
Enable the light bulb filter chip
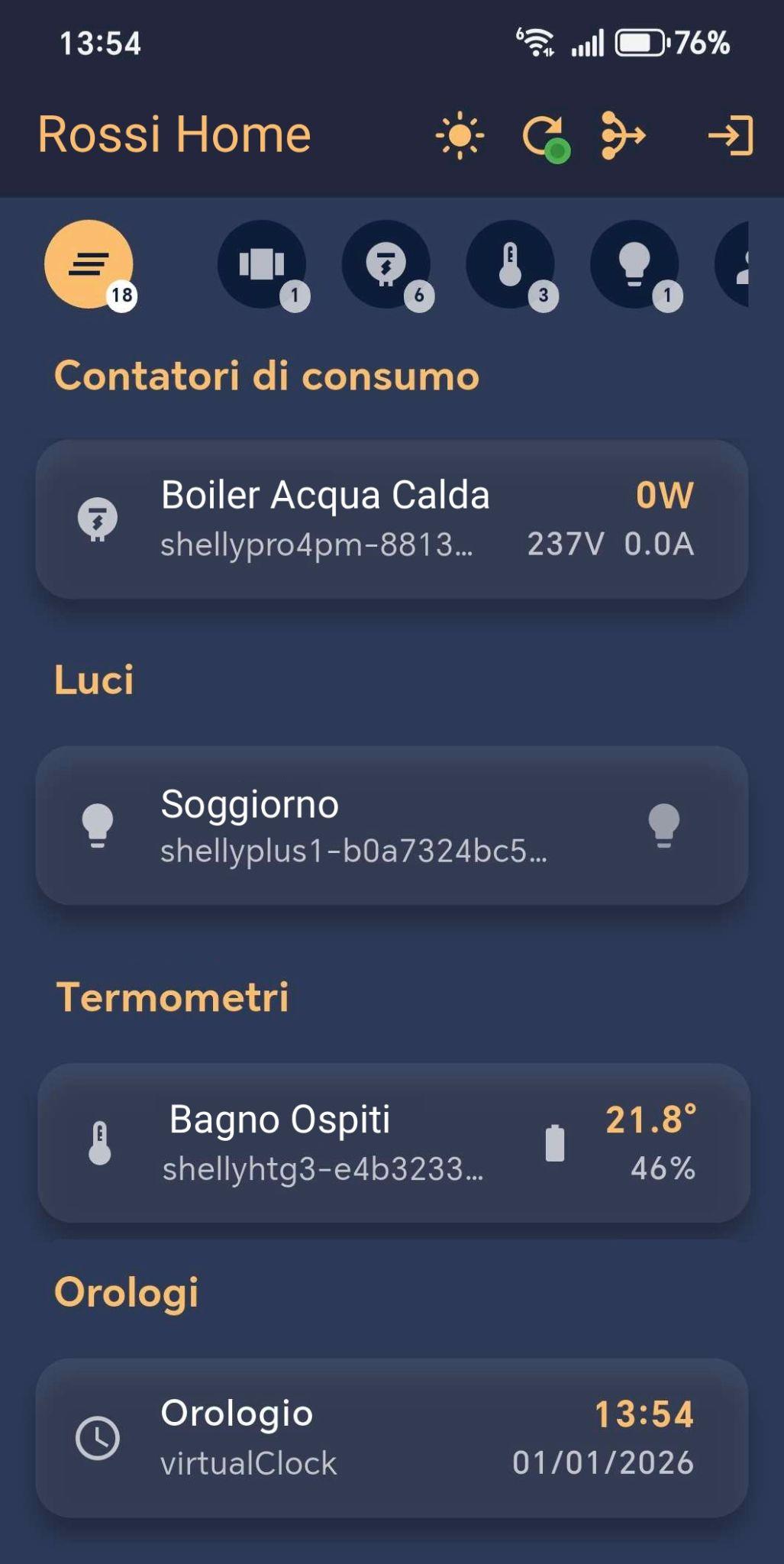(x=637, y=264)
